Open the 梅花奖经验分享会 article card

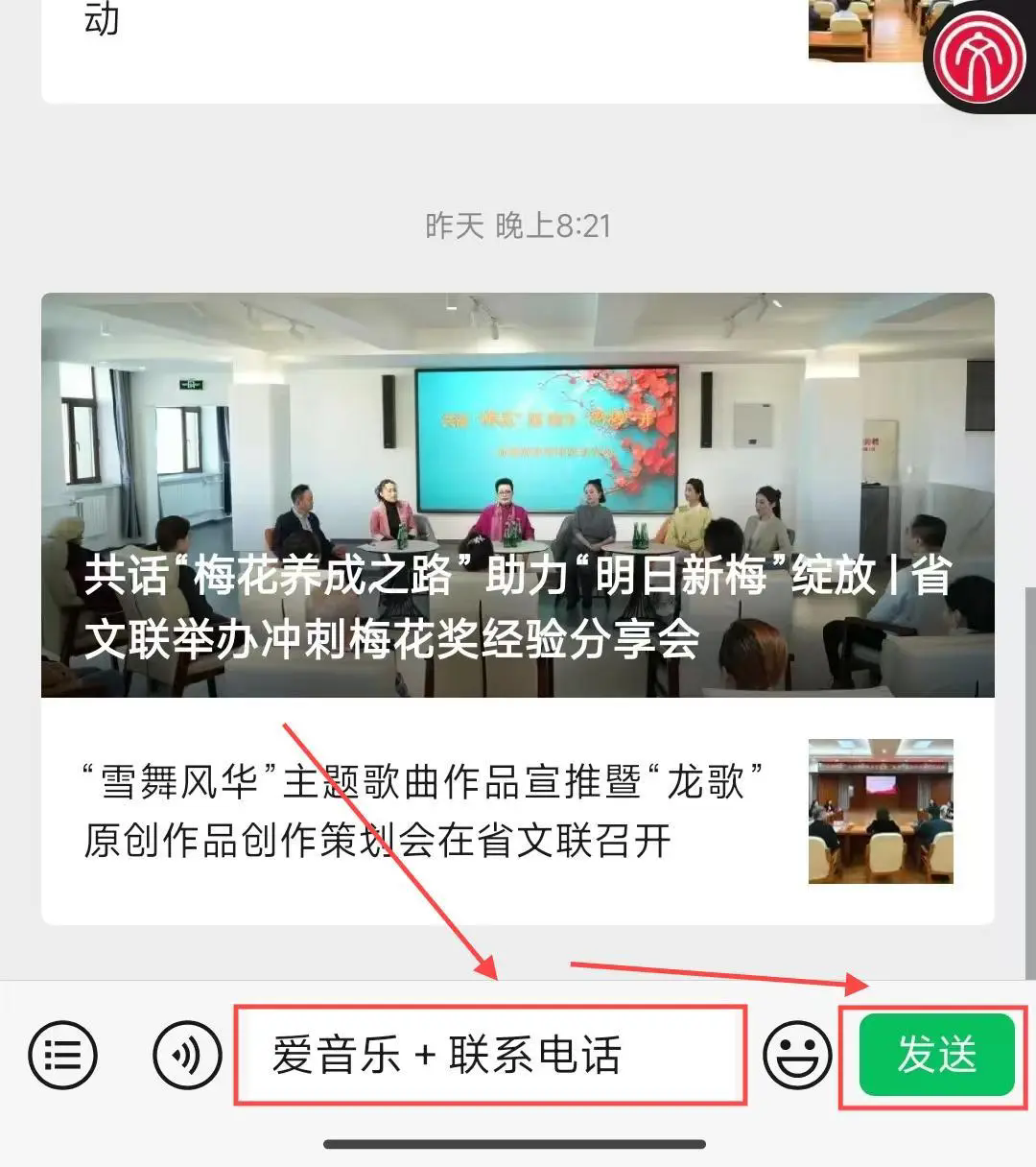(x=518, y=495)
